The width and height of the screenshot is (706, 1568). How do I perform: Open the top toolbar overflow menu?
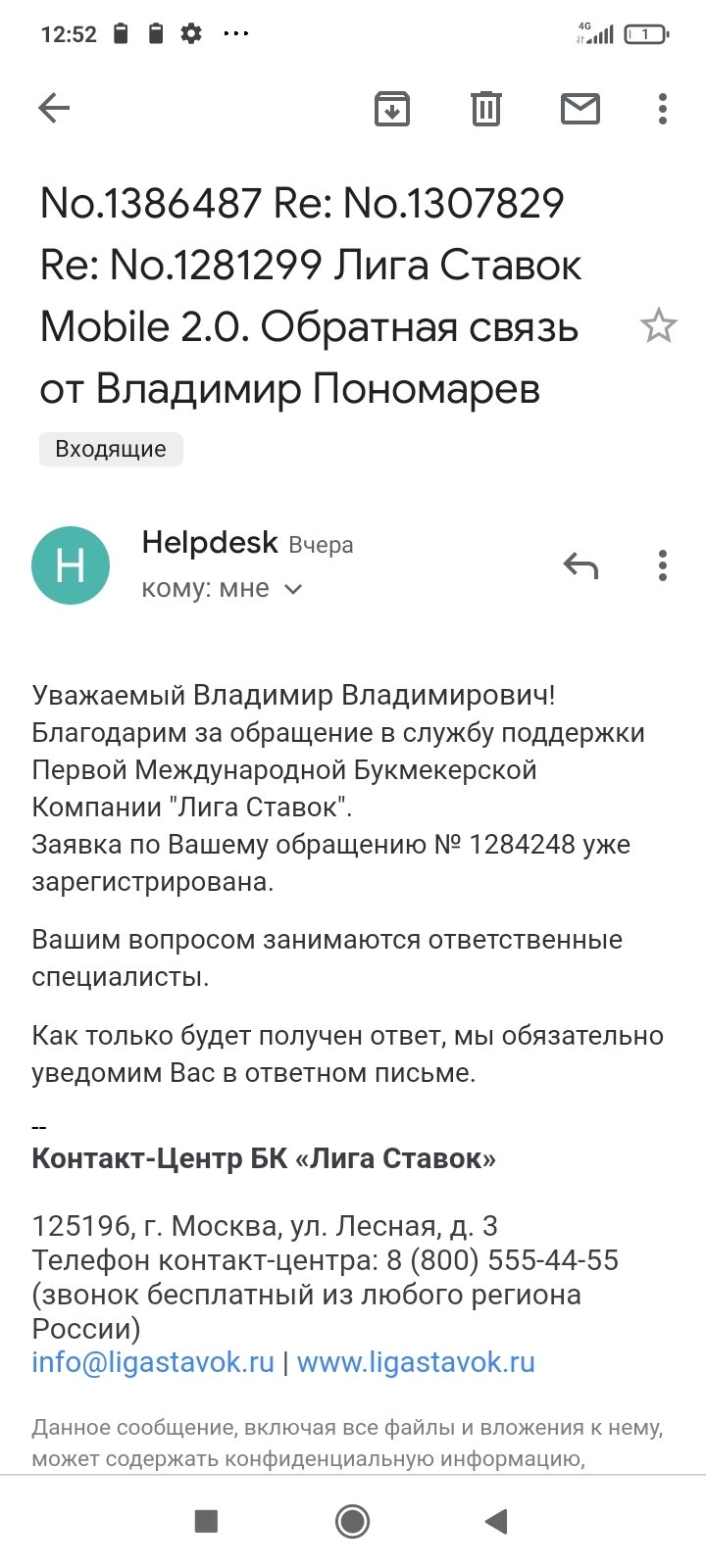coord(663,108)
